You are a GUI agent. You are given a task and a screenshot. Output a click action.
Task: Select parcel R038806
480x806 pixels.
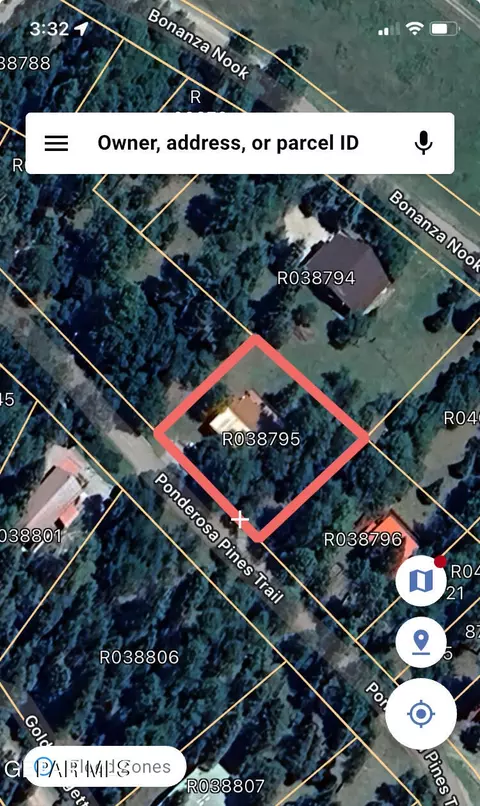[x=139, y=657]
